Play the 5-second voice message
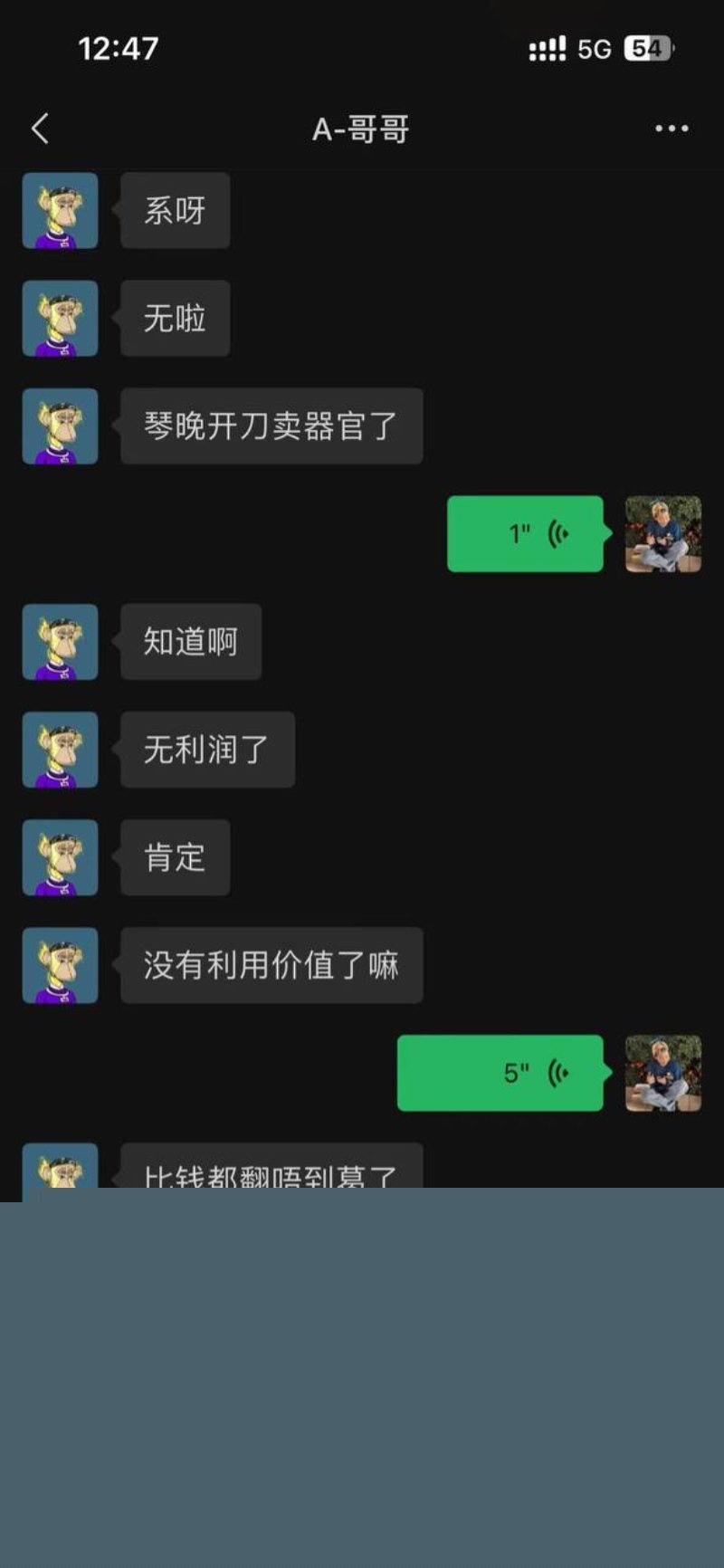The image size is (724, 1568). 500,1073
